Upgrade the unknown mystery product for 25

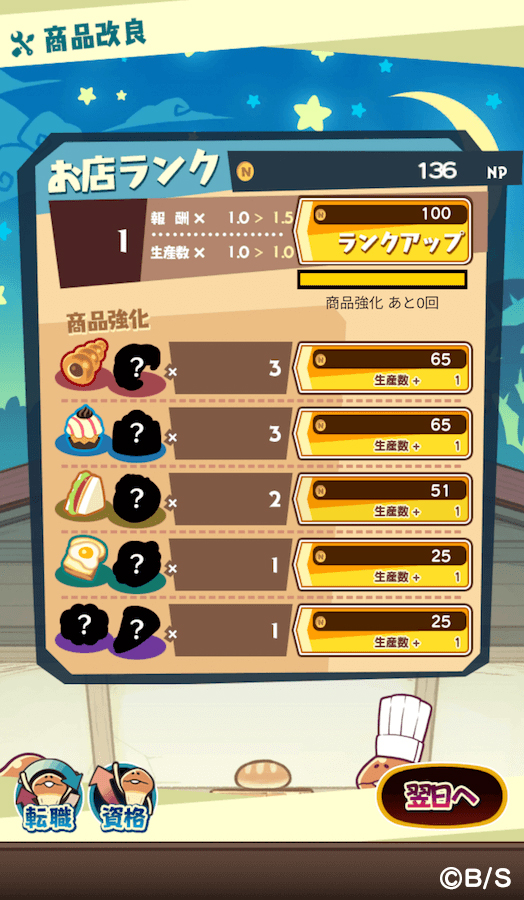tap(383, 630)
